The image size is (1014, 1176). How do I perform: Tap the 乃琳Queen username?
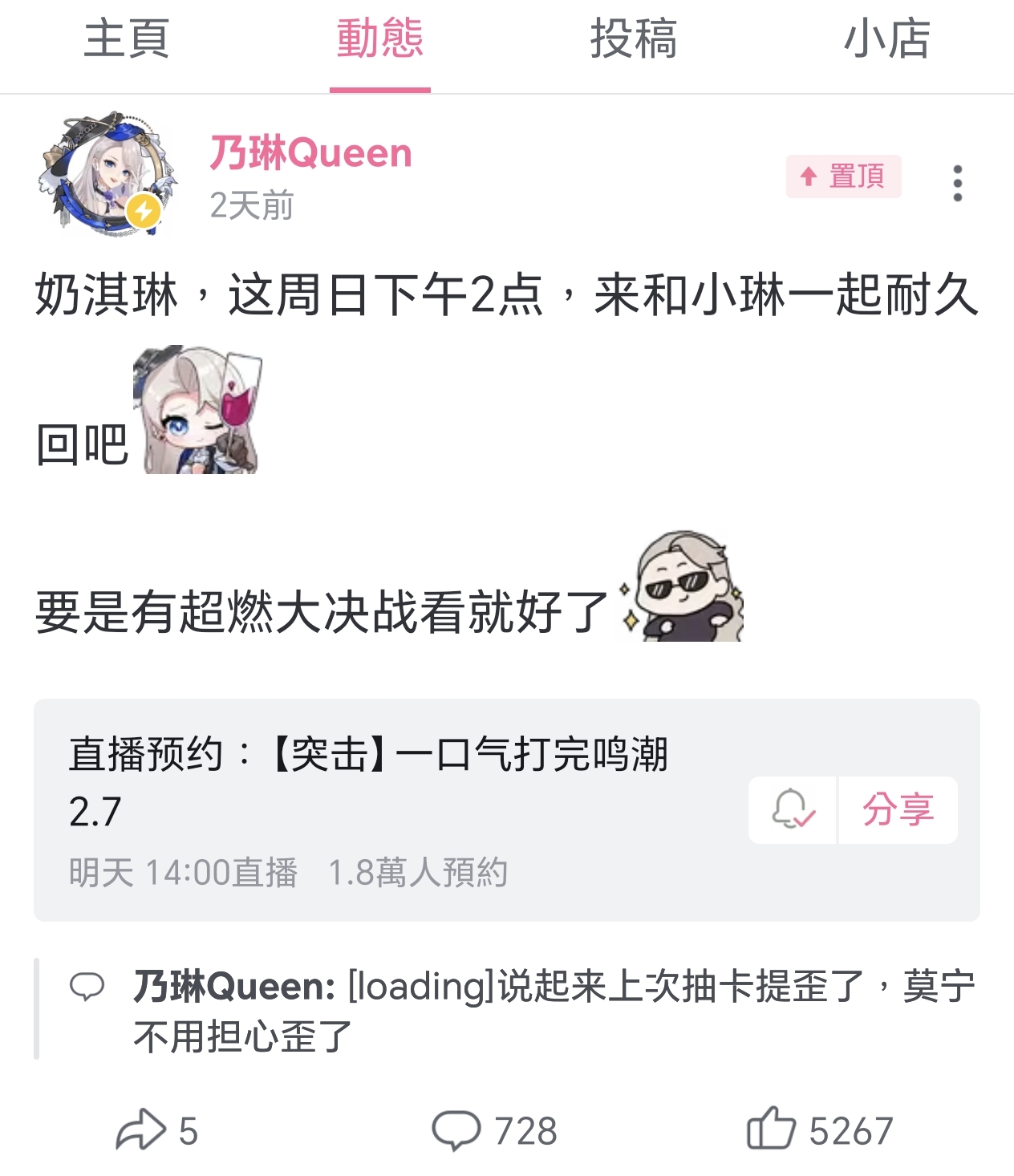(x=311, y=152)
